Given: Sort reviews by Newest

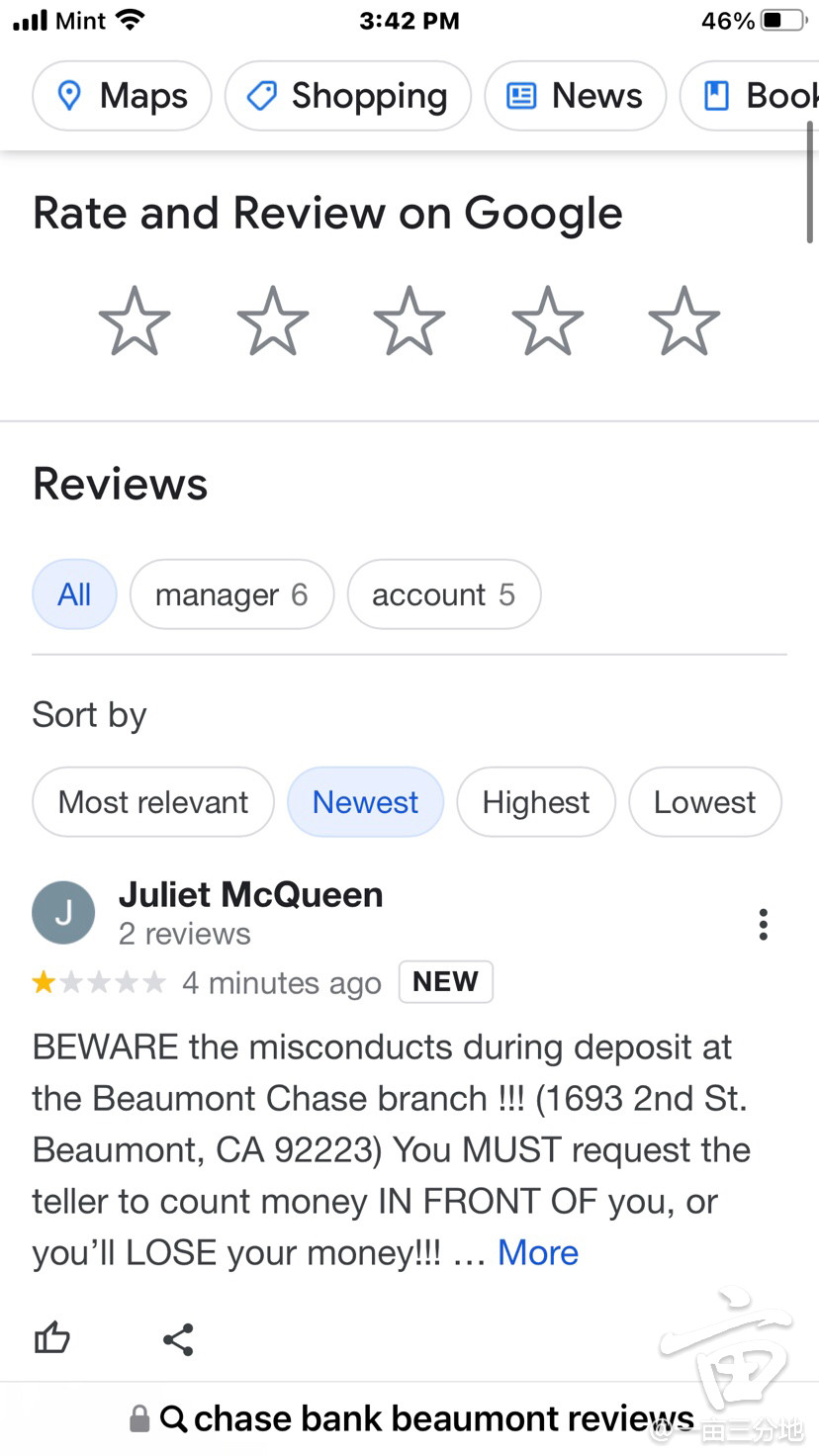Looking at the screenshot, I should tap(365, 802).
